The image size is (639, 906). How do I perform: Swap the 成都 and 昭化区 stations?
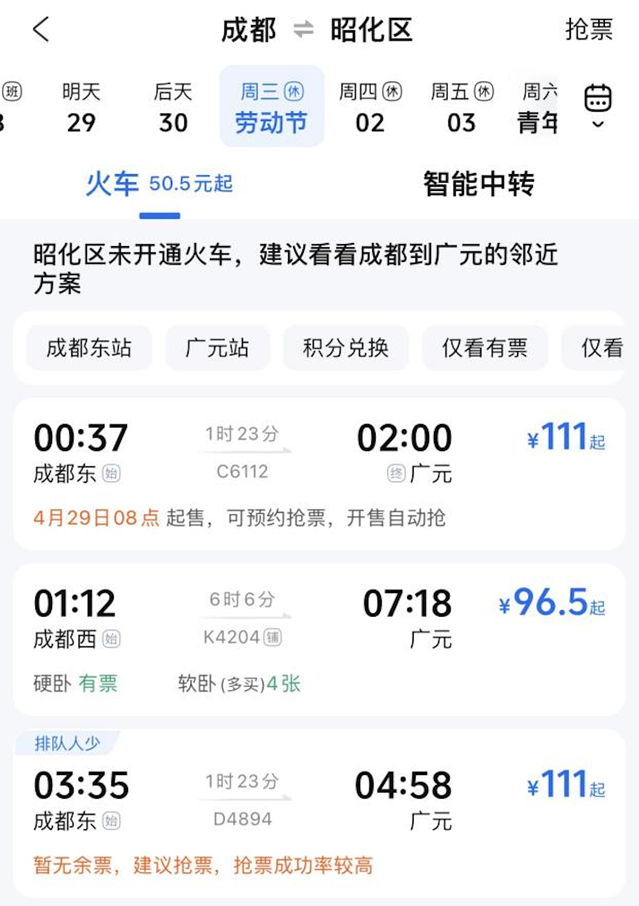[303, 30]
